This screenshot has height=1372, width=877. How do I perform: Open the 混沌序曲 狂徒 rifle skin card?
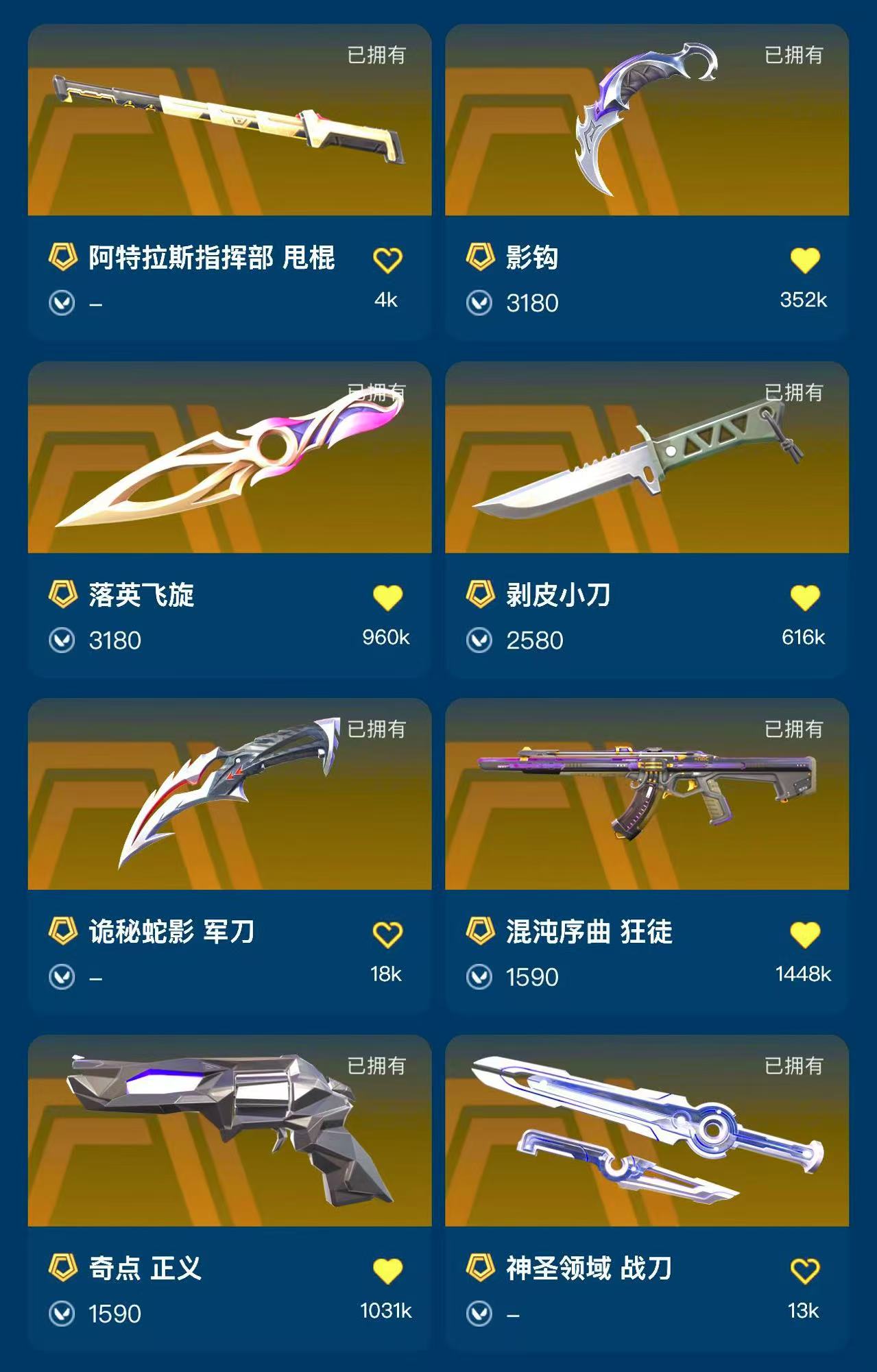point(647,856)
